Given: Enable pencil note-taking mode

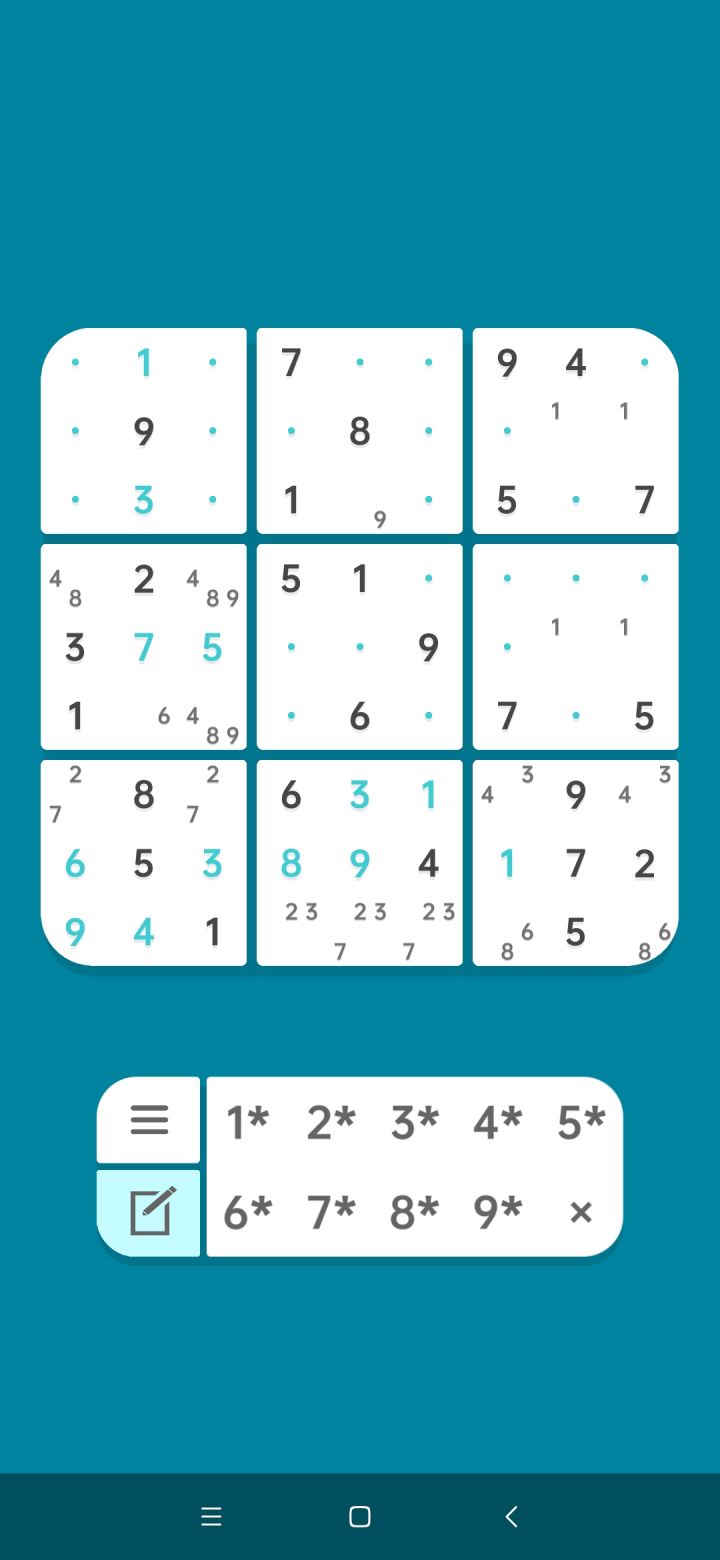Looking at the screenshot, I should pyautogui.click(x=148, y=1212).
